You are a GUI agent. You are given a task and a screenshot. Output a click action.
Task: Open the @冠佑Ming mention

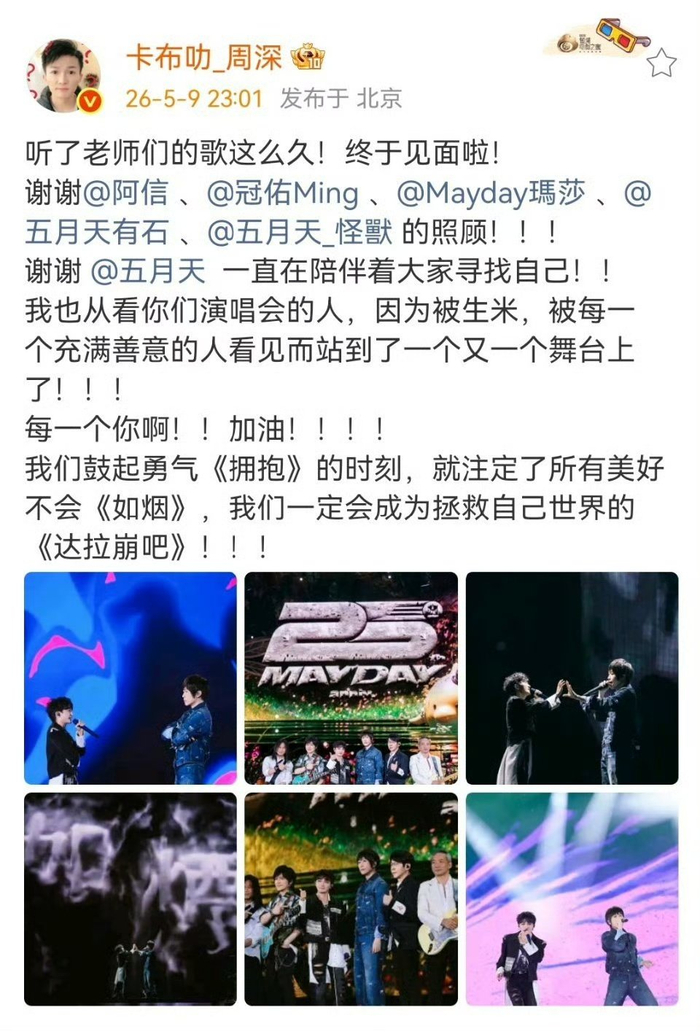pos(283,194)
